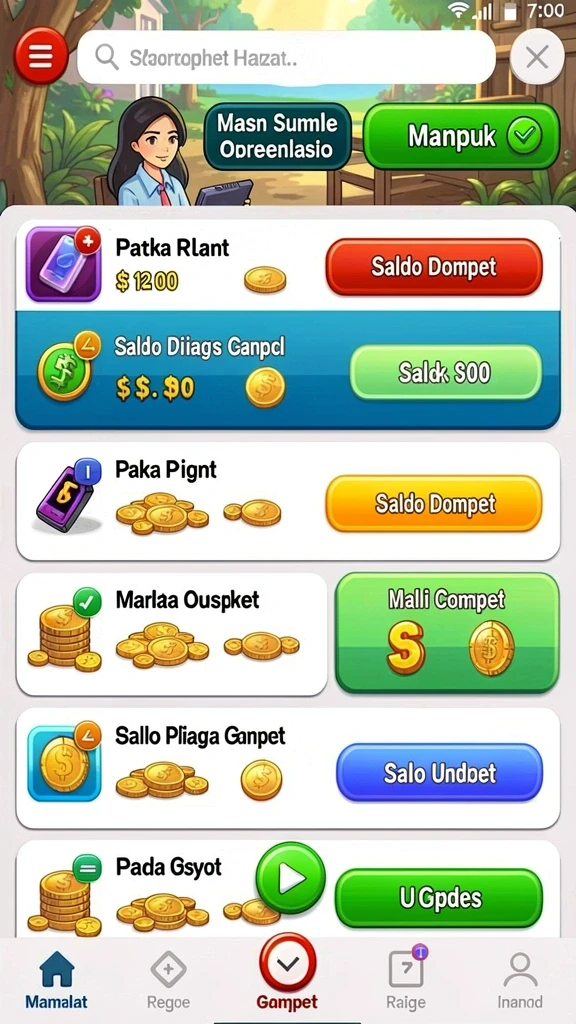Switch to the Regoe tab
This screenshot has height=1024, width=576.
pos(168,980)
